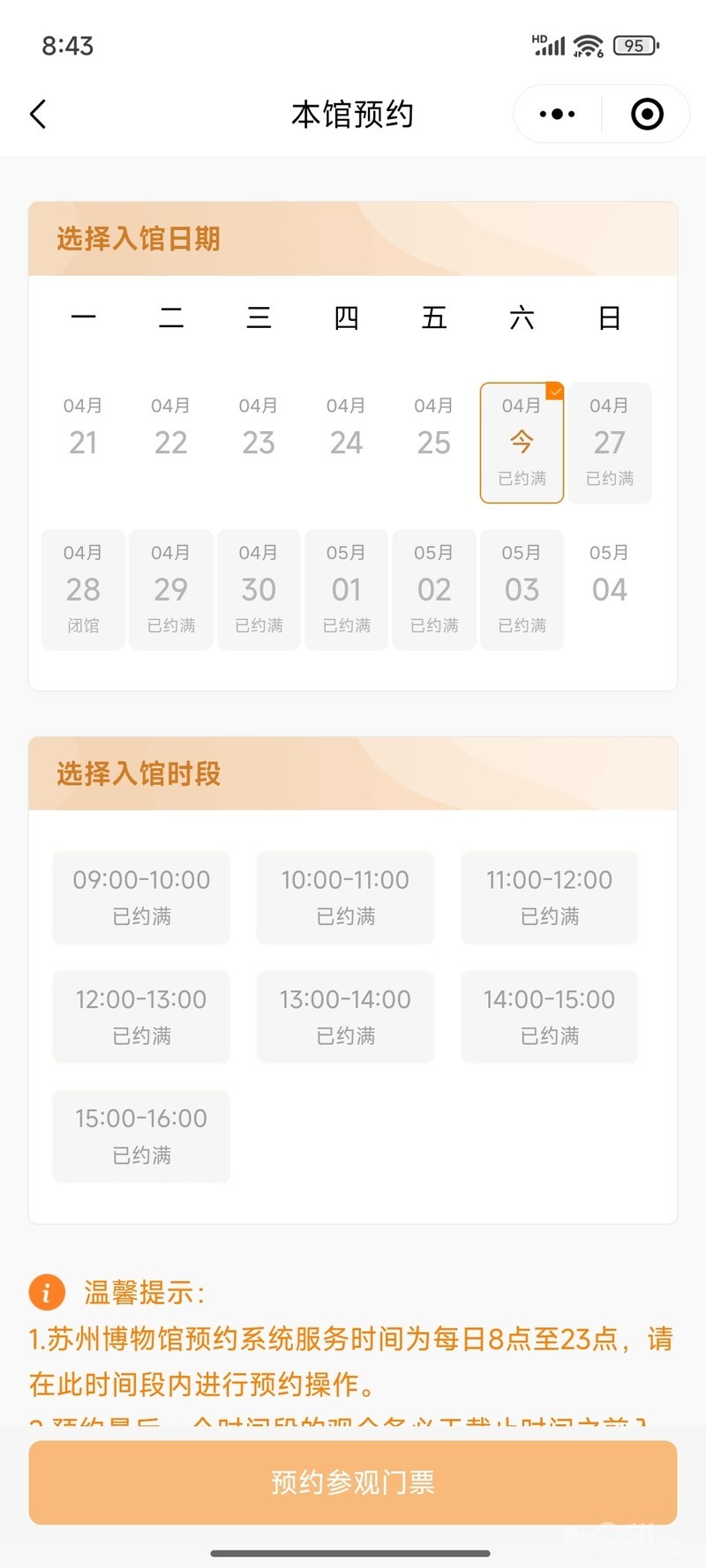Pick the 11:00-12:00 time slot
706x1568 pixels.
(549, 897)
